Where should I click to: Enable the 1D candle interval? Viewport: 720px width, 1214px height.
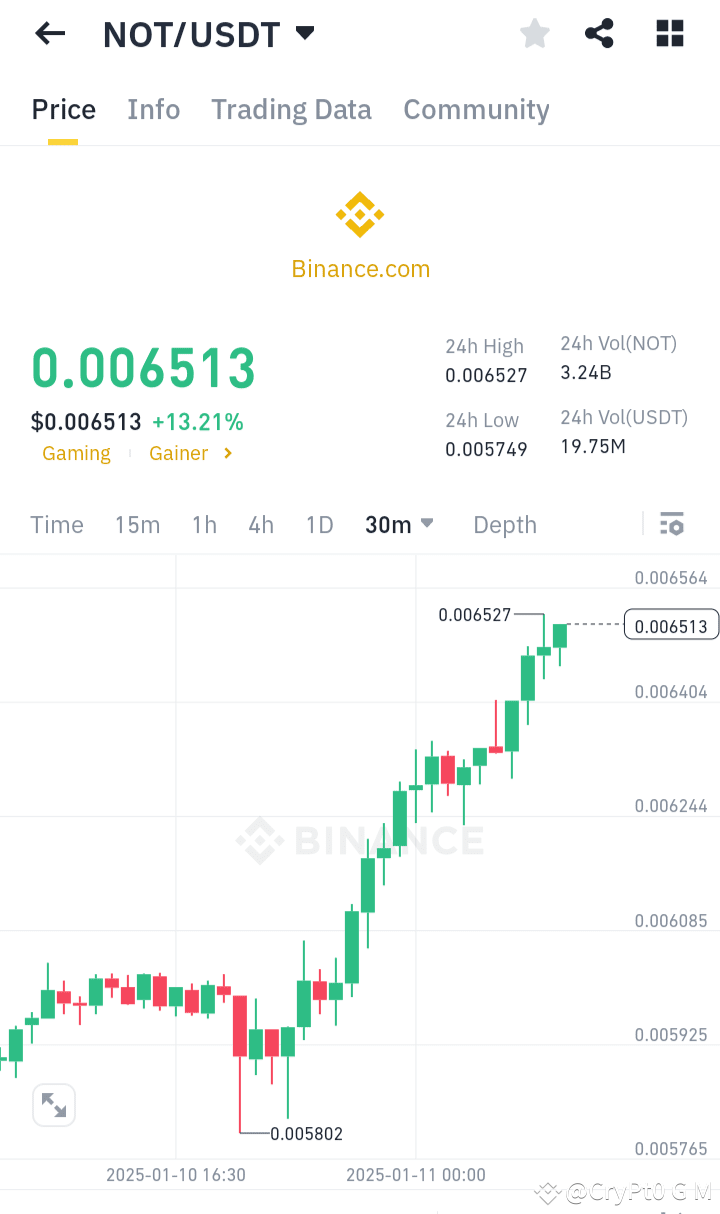[319, 524]
